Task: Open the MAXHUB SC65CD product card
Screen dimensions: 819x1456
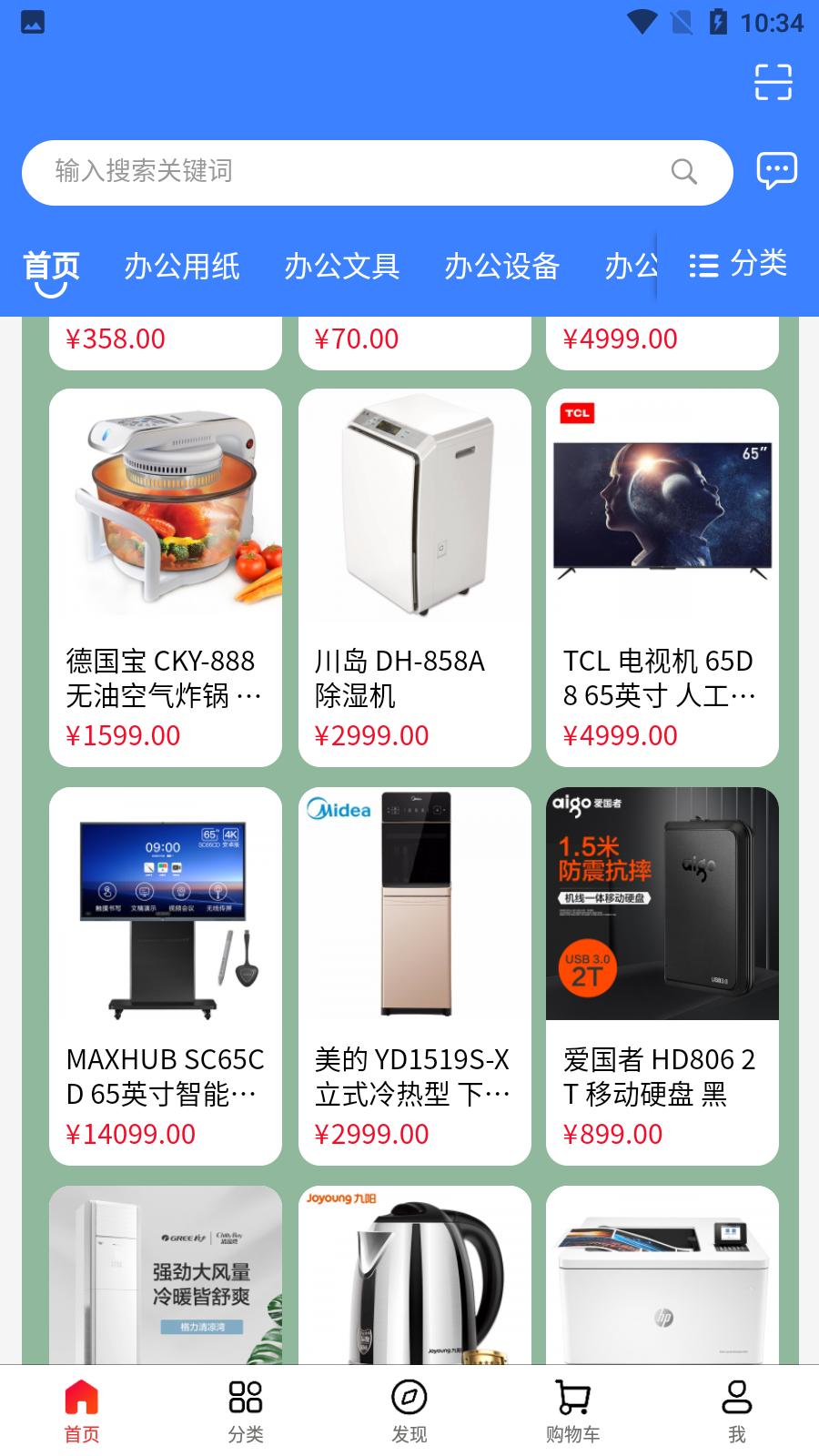Action: pyautogui.click(x=166, y=976)
